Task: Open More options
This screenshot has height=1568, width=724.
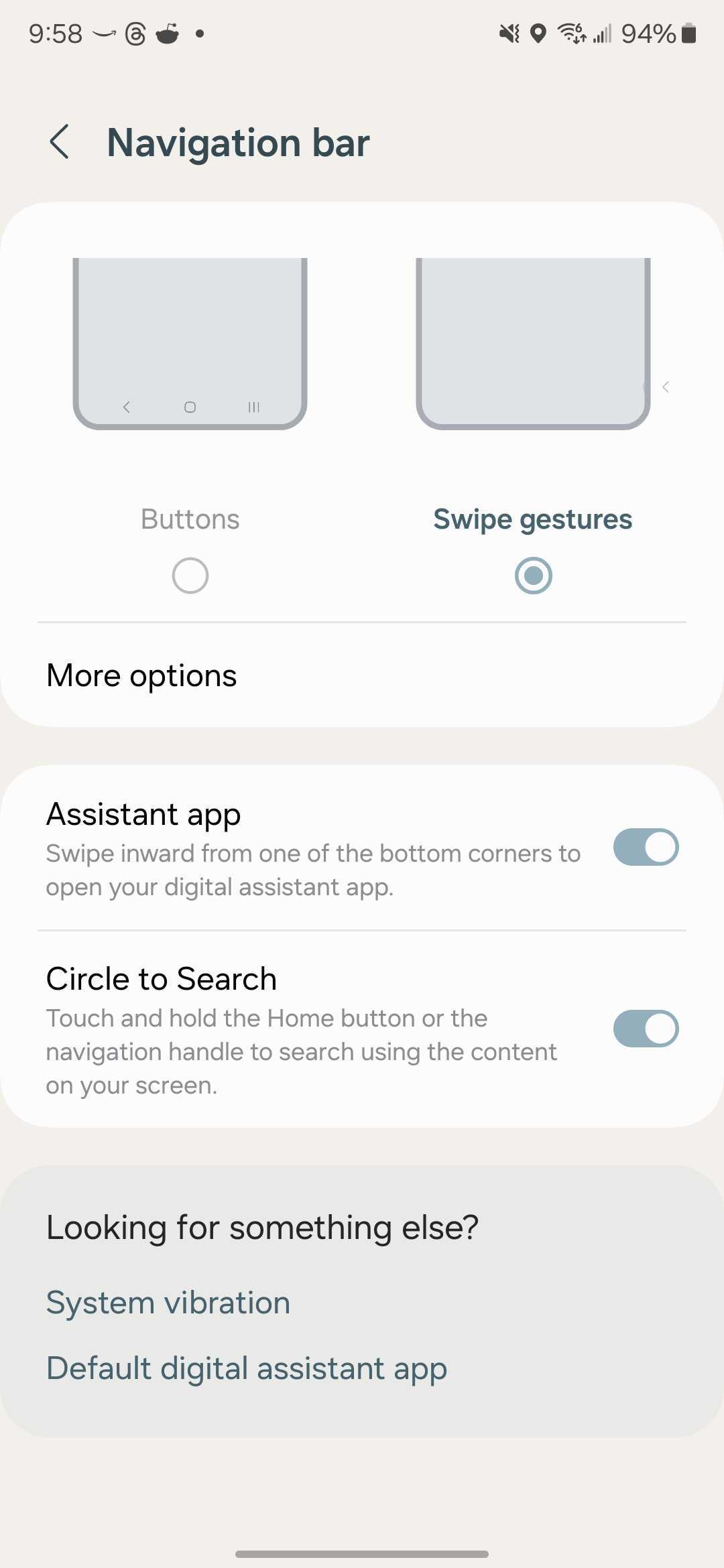Action: pyautogui.click(x=141, y=675)
